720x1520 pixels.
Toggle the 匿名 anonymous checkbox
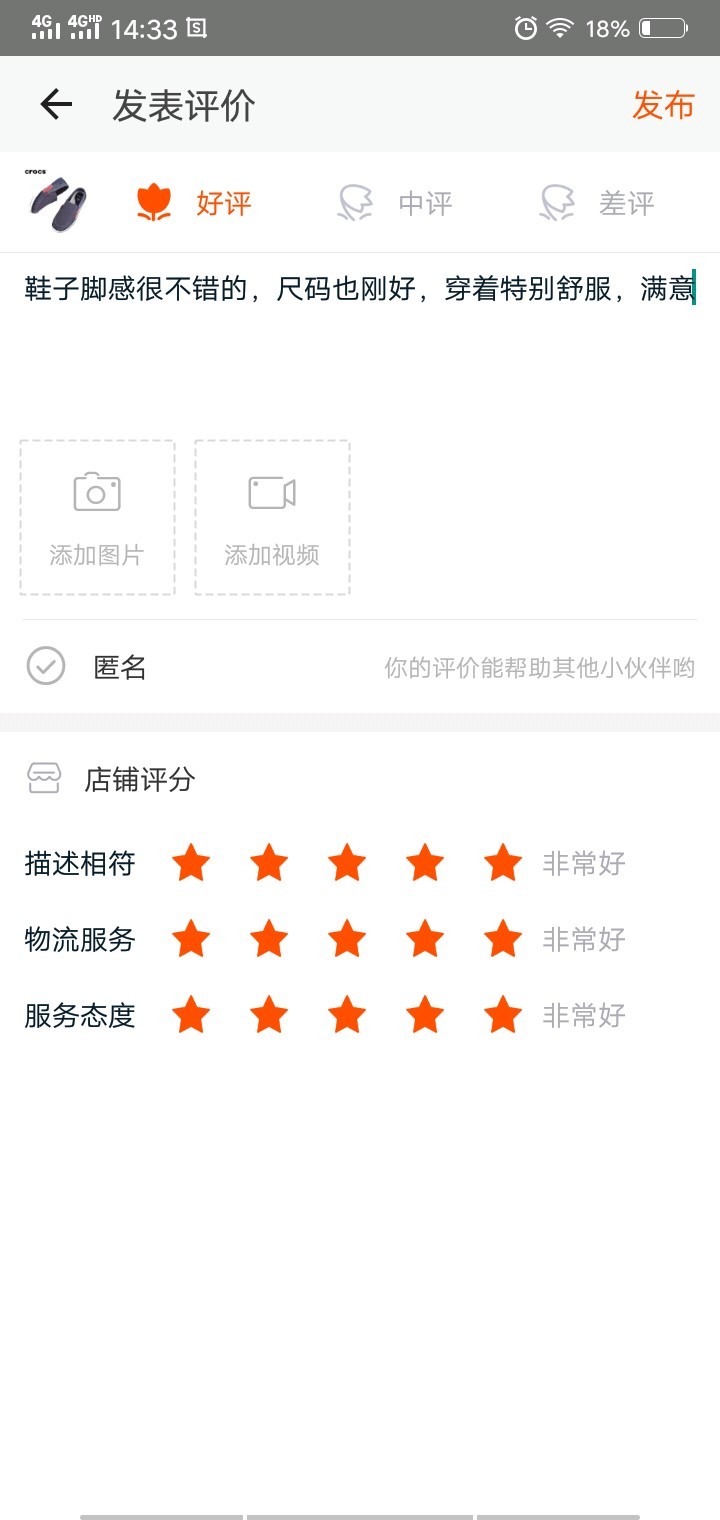coord(46,666)
